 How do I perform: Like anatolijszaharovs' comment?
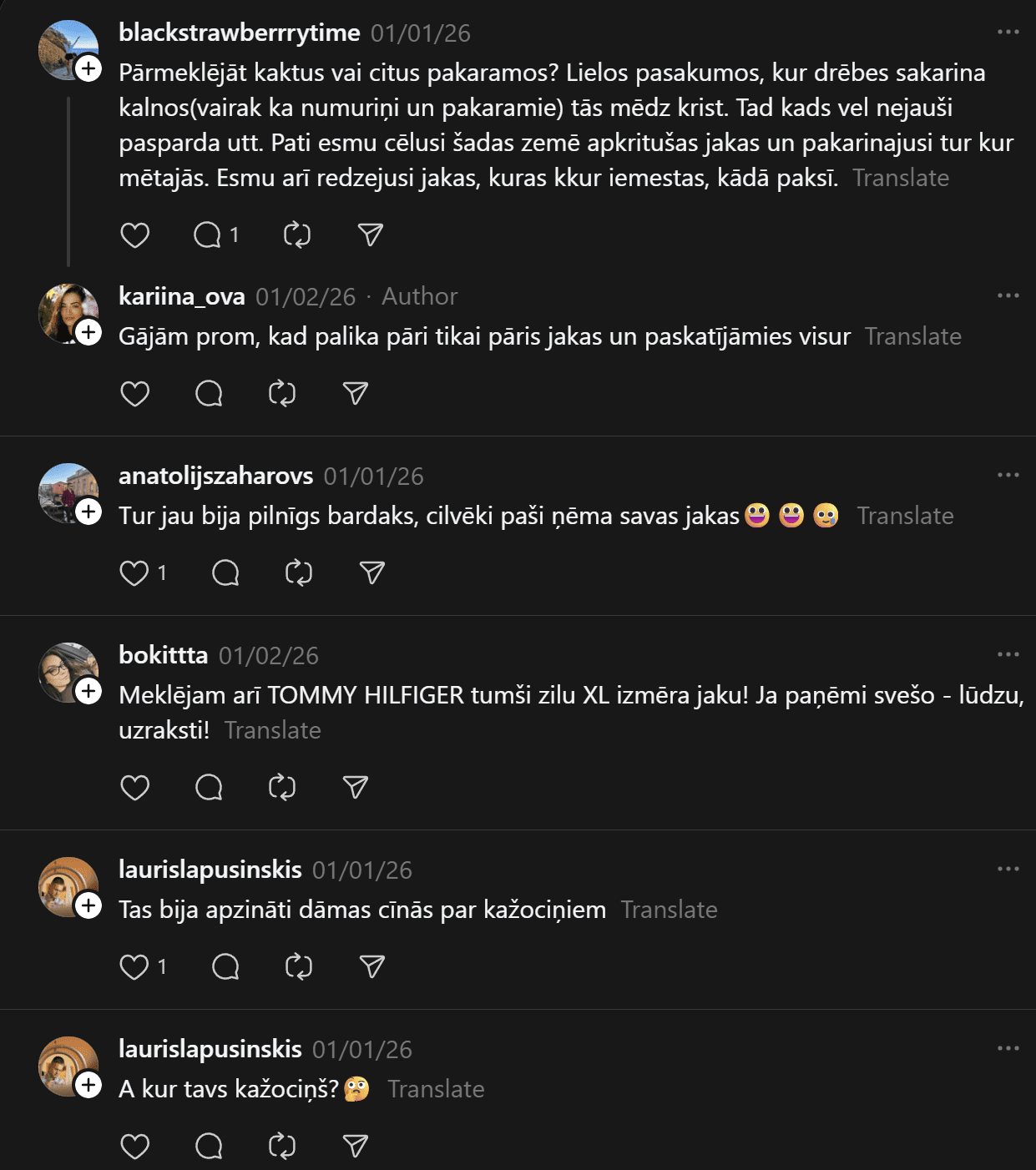134,572
